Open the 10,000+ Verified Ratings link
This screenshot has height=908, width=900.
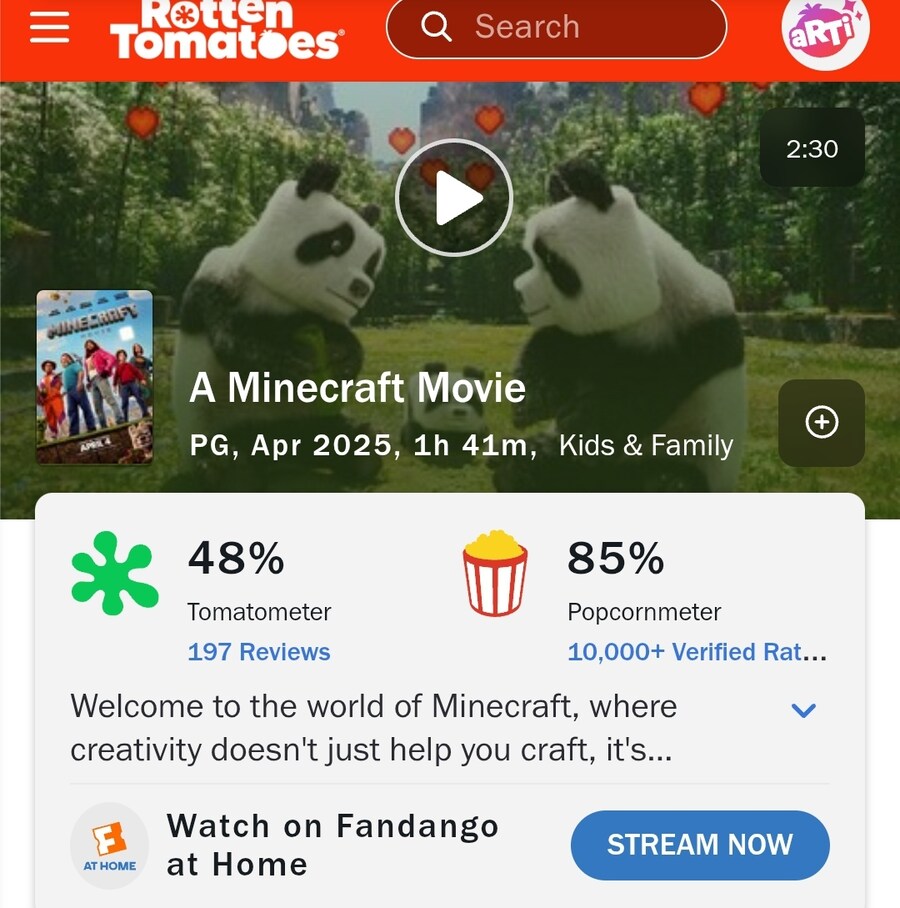[696, 652]
